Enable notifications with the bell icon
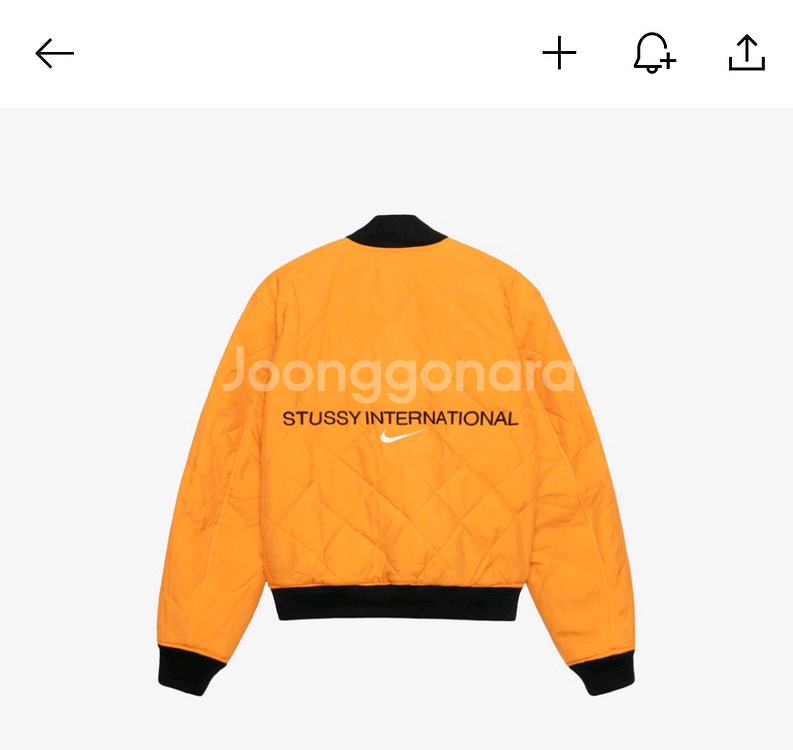Image resolution: width=793 pixels, height=750 pixels. tap(654, 53)
